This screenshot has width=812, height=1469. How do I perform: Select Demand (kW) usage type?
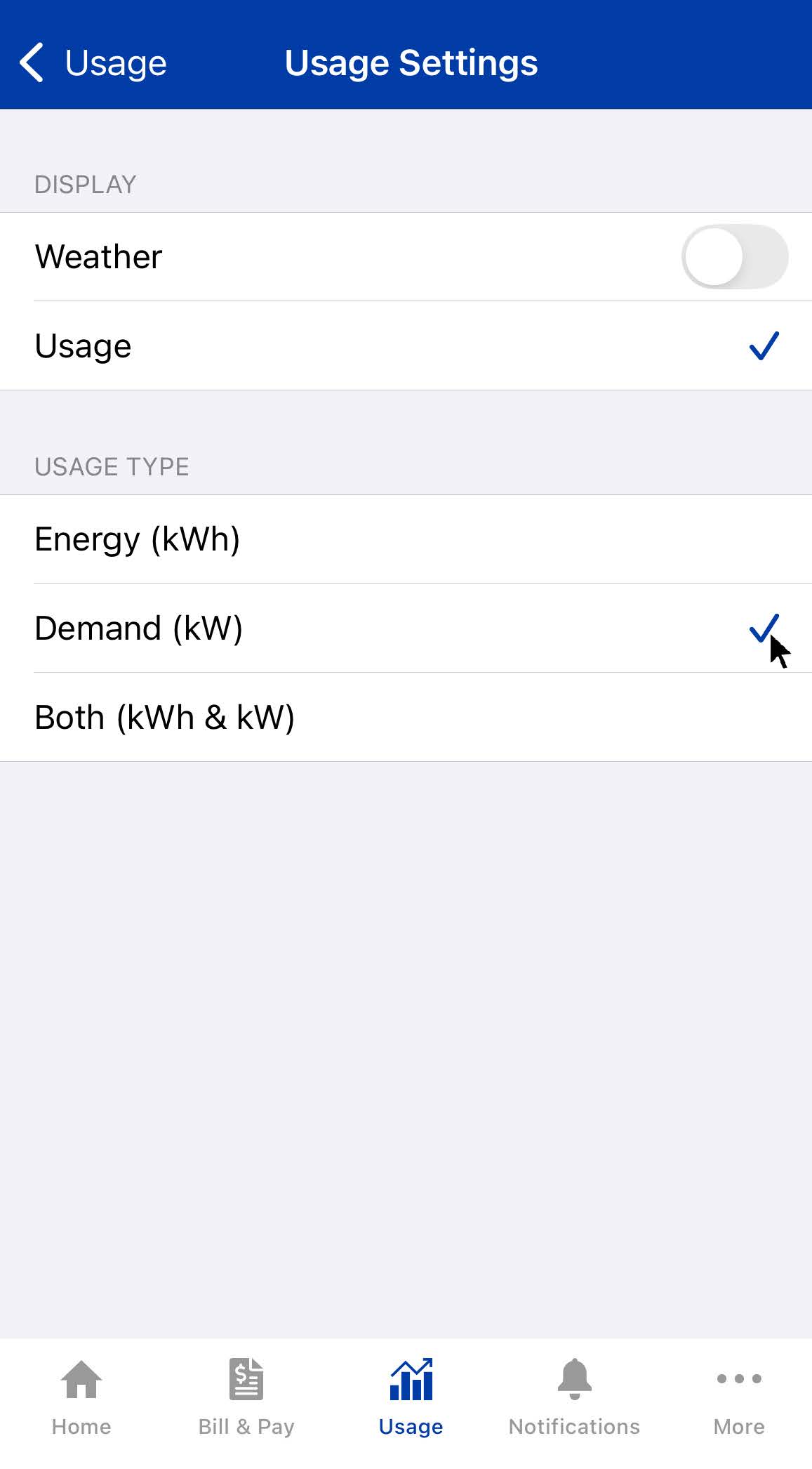coord(406,628)
